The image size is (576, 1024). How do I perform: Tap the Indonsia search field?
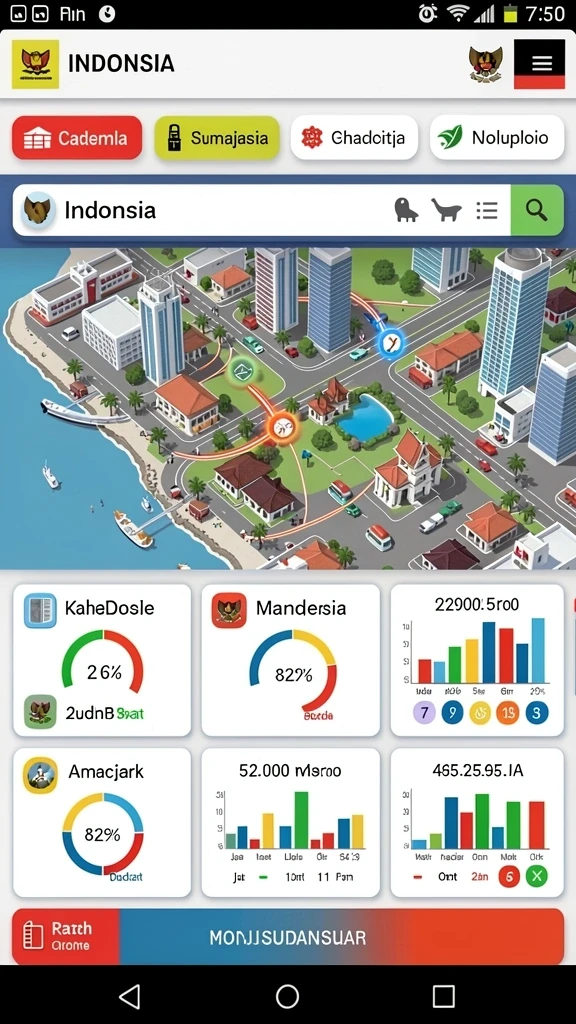[202, 210]
